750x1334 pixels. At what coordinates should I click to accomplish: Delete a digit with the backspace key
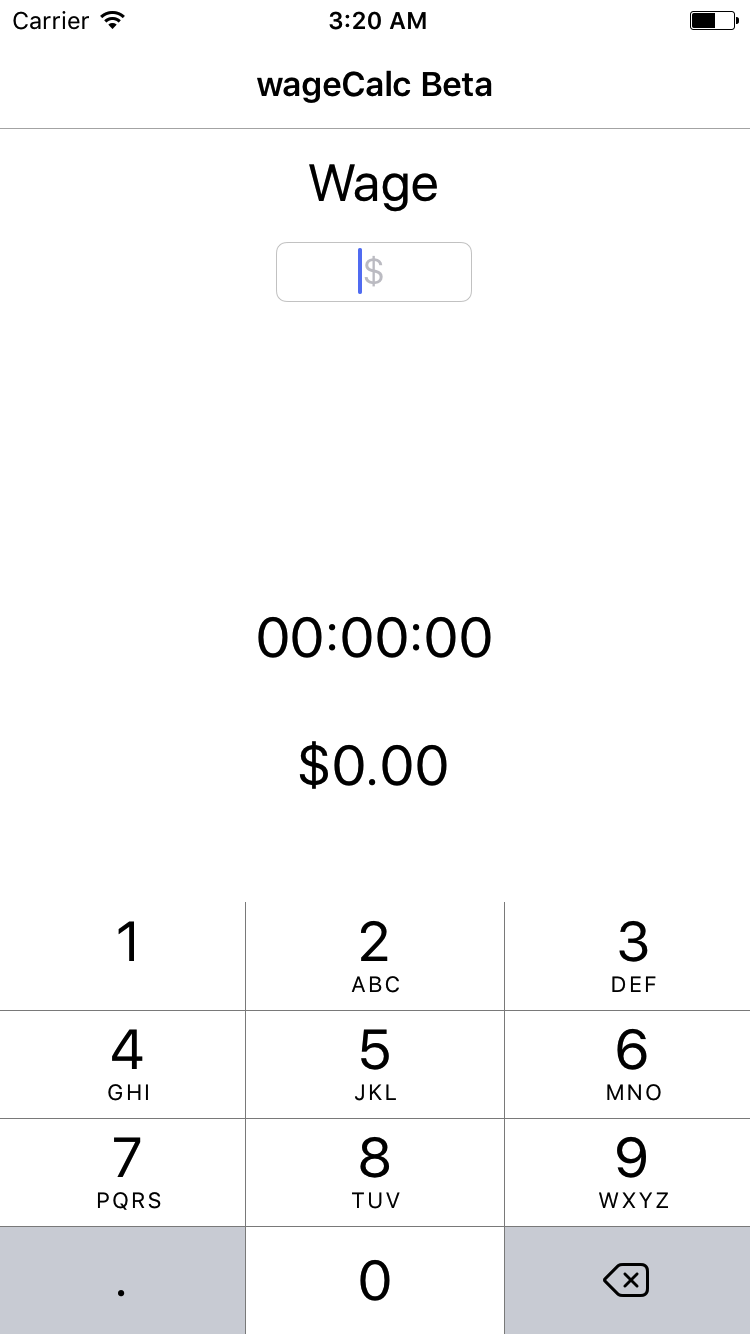(627, 1281)
